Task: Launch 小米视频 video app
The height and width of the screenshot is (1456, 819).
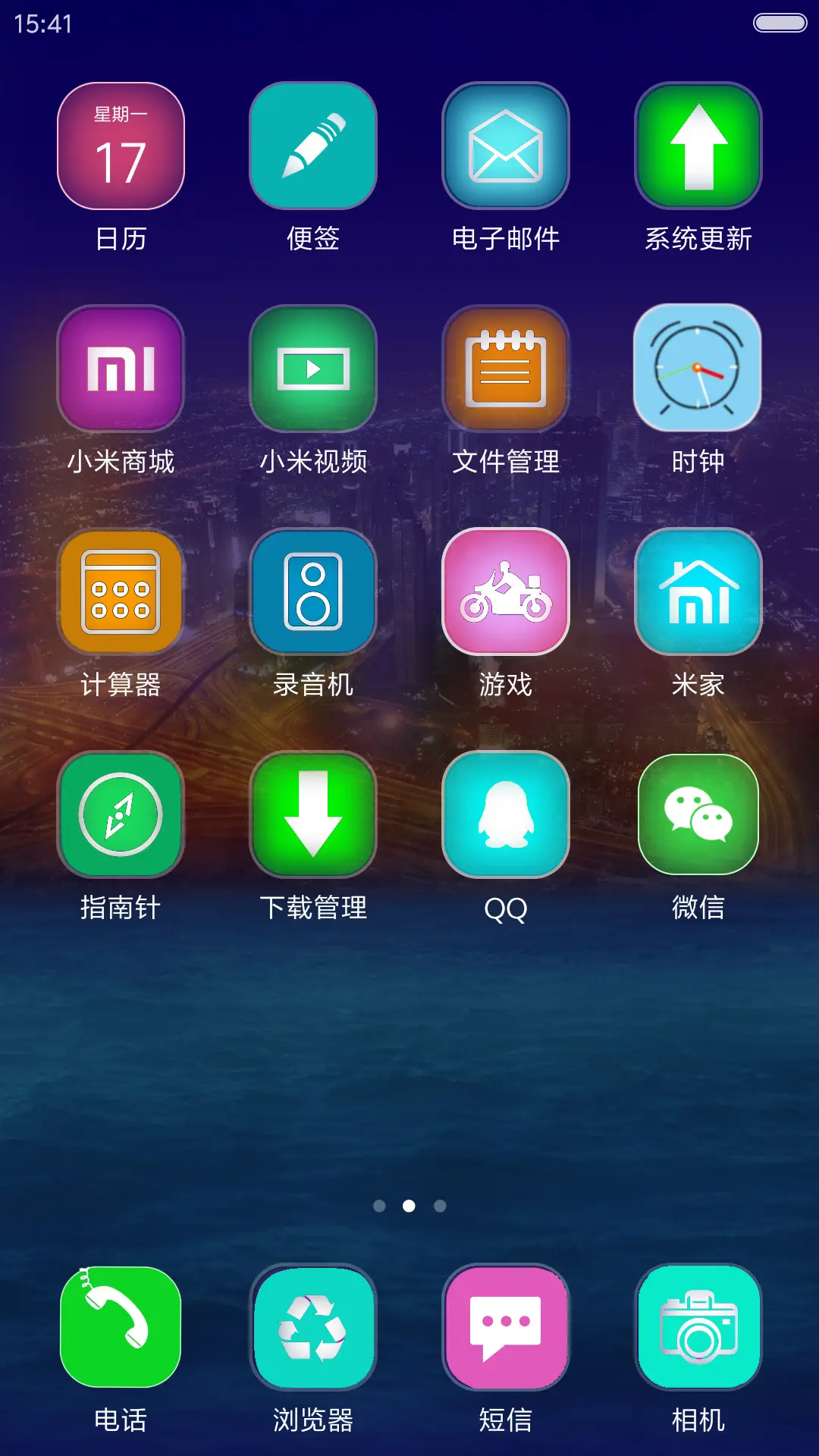Action: pyautogui.click(x=313, y=366)
